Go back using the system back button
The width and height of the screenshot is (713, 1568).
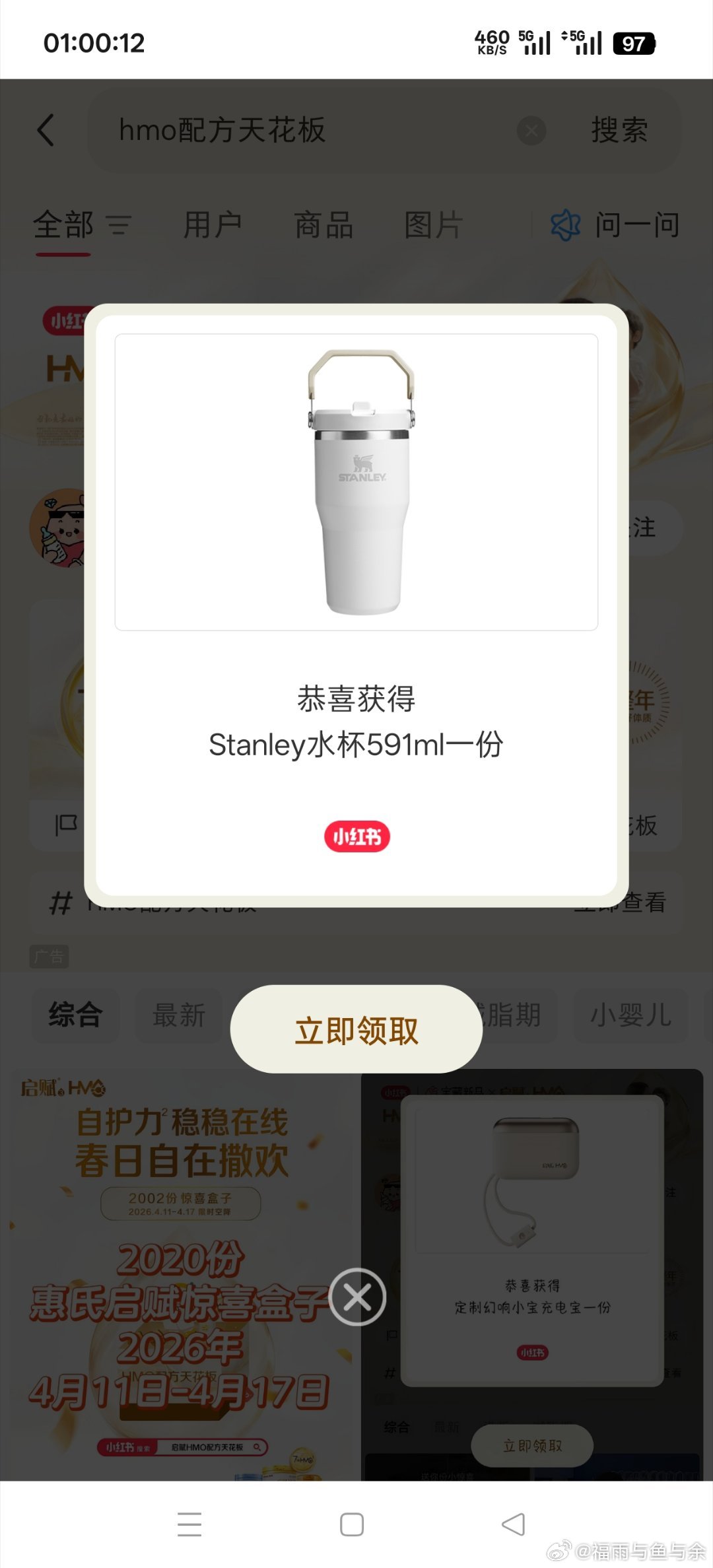click(514, 1524)
